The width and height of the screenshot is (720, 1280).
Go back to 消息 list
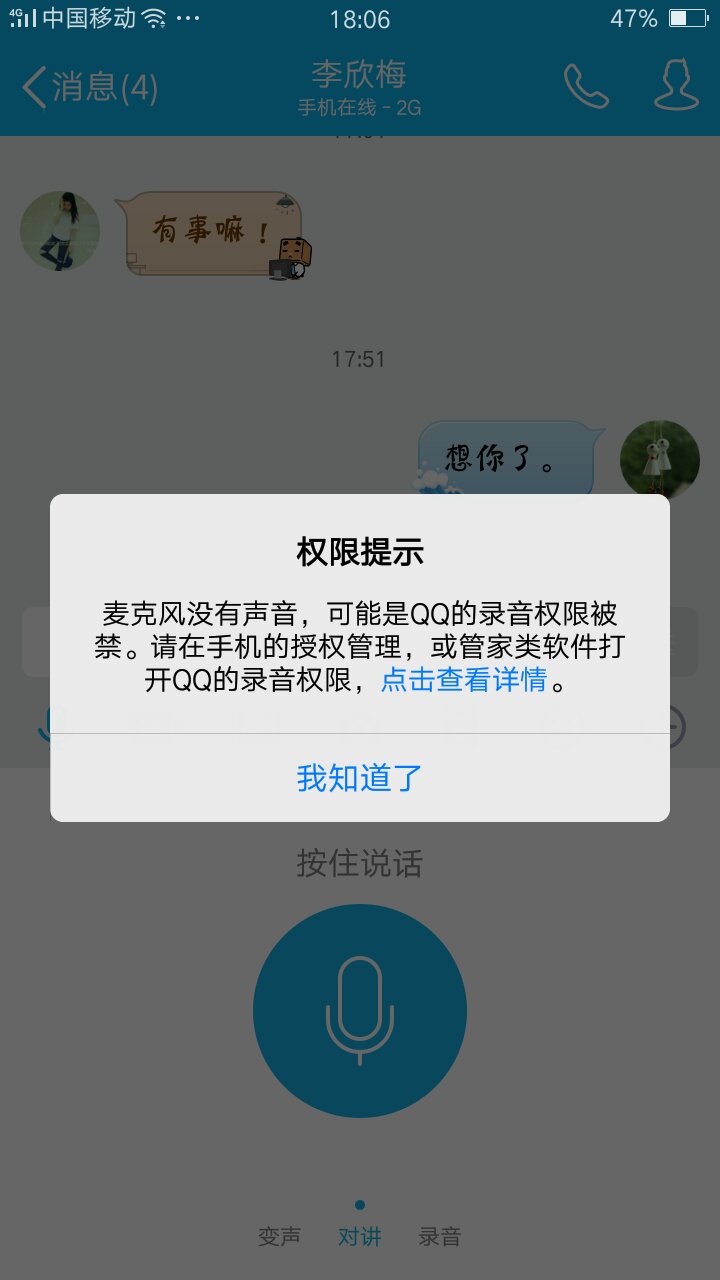pos(90,87)
